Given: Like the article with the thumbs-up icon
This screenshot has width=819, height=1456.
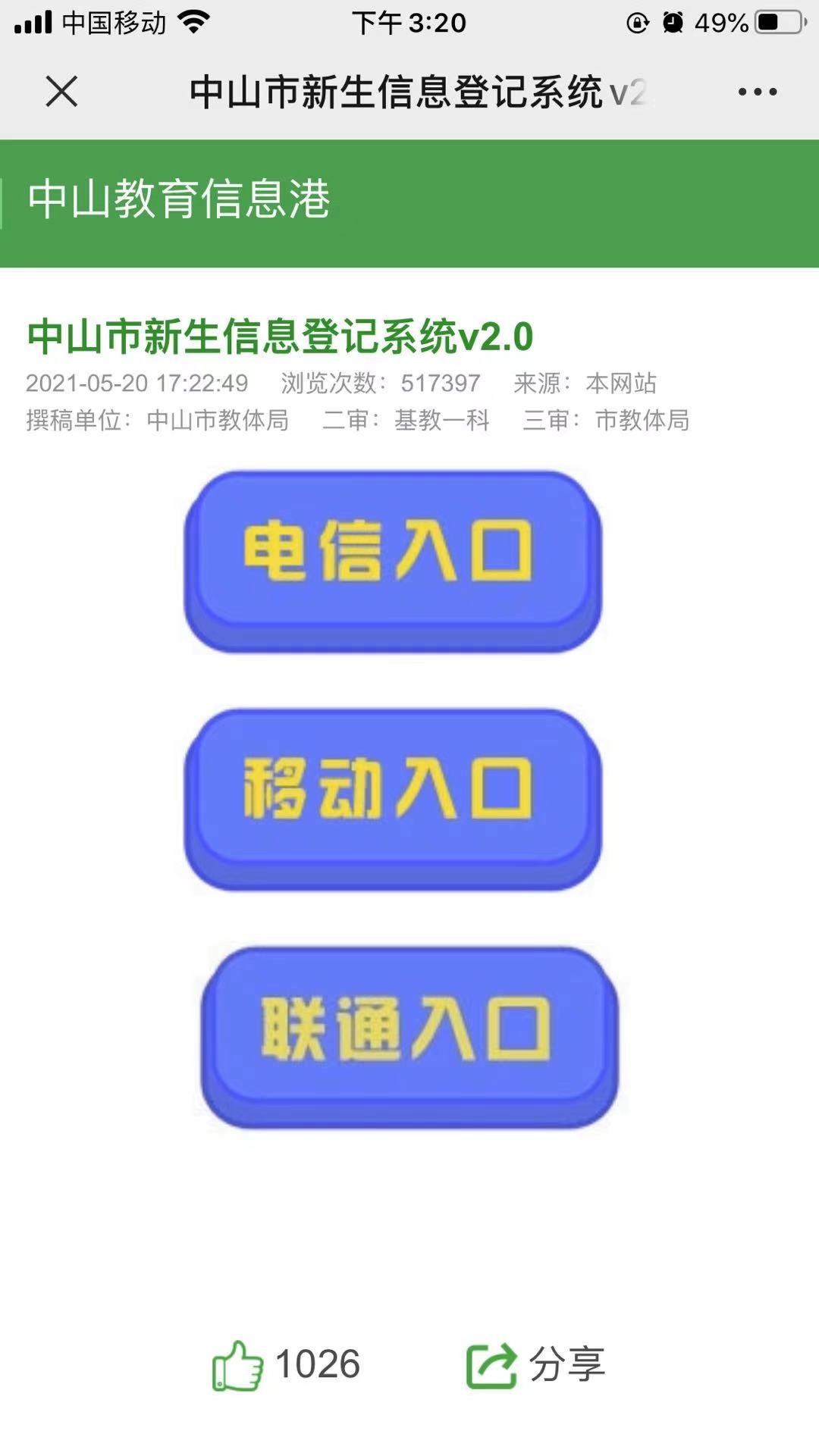Looking at the screenshot, I should click(x=238, y=1365).
